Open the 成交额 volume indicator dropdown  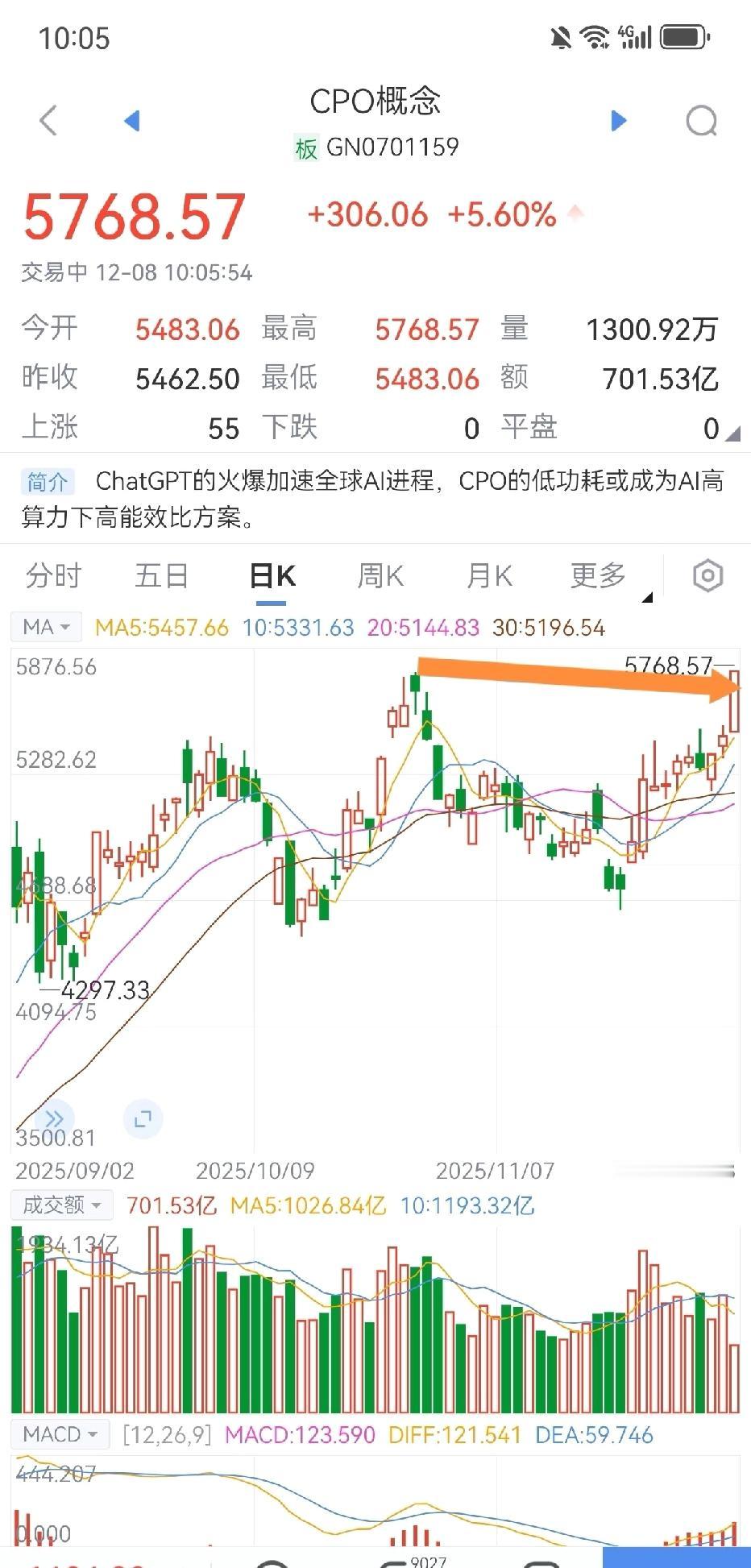(x=61, y=1205)
